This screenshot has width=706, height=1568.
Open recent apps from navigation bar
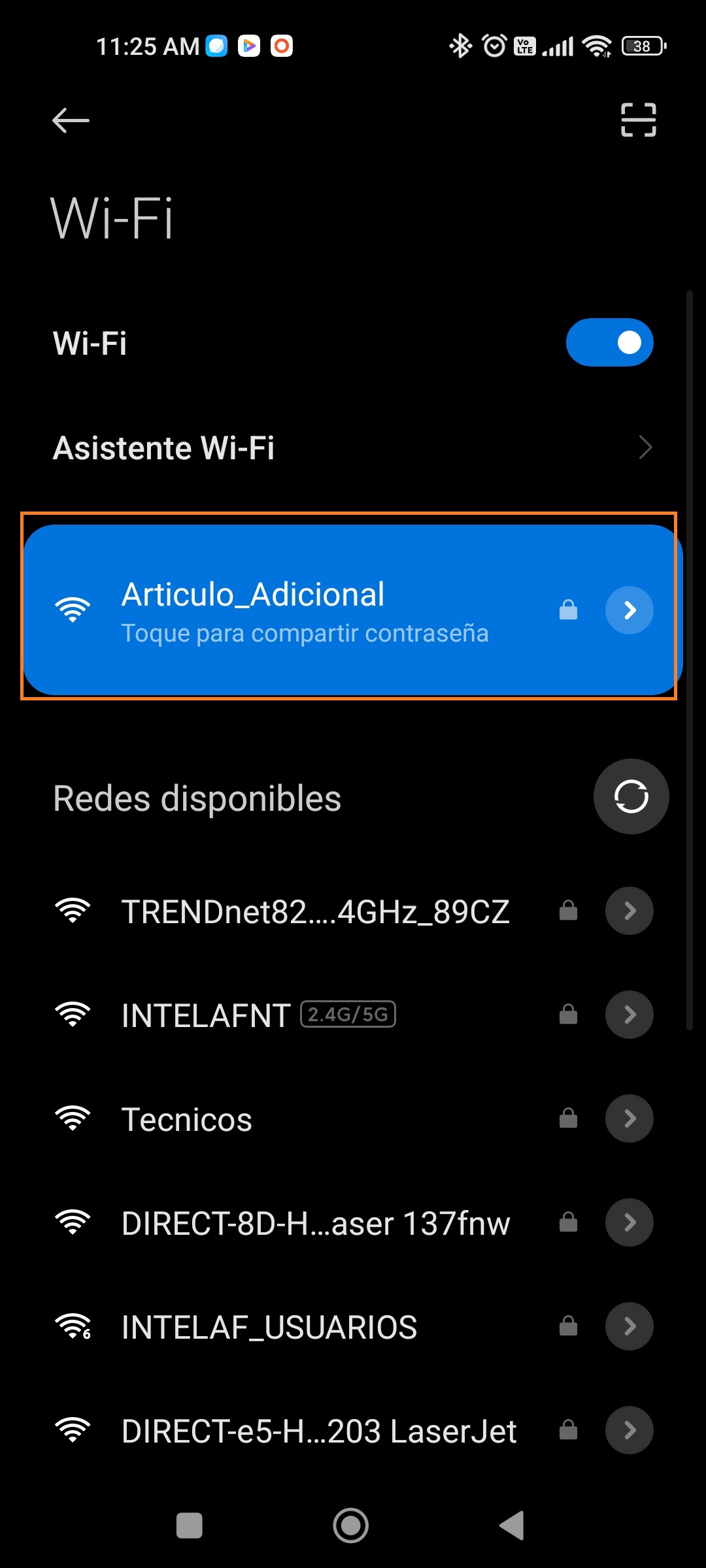pyautogui.click(x=190, y=1526)
